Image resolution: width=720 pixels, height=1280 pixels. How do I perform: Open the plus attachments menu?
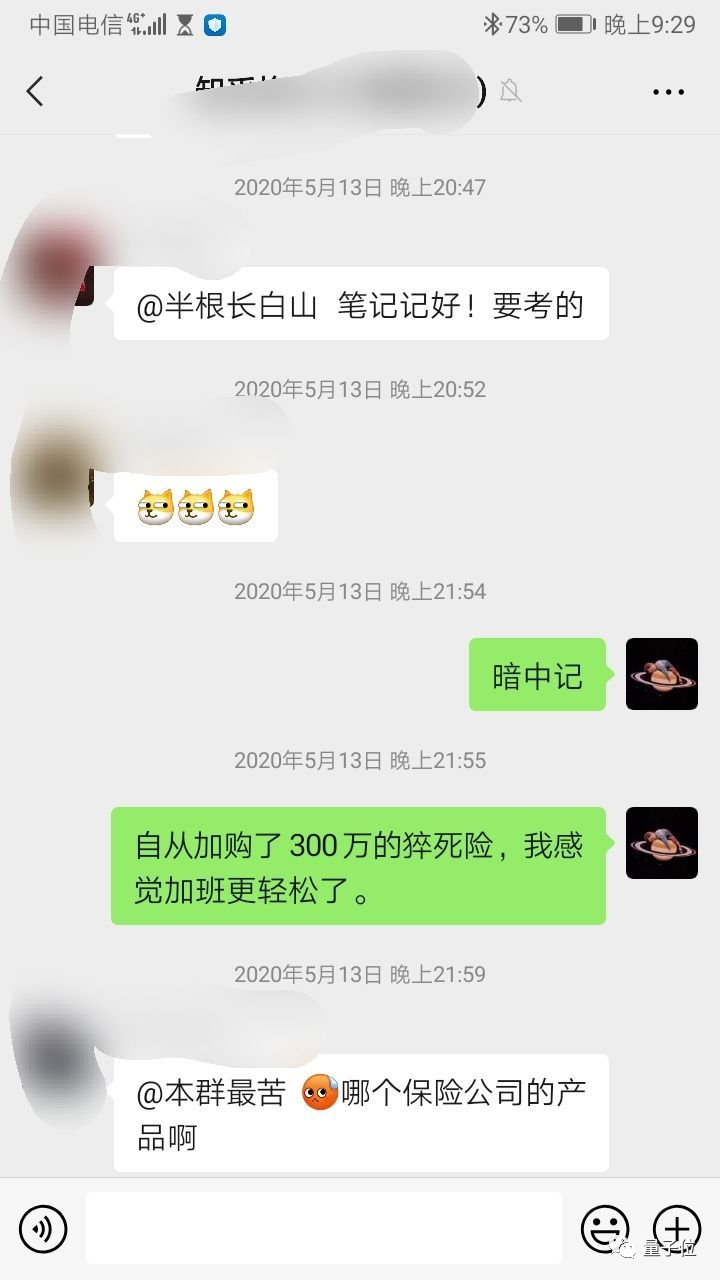676,1227
